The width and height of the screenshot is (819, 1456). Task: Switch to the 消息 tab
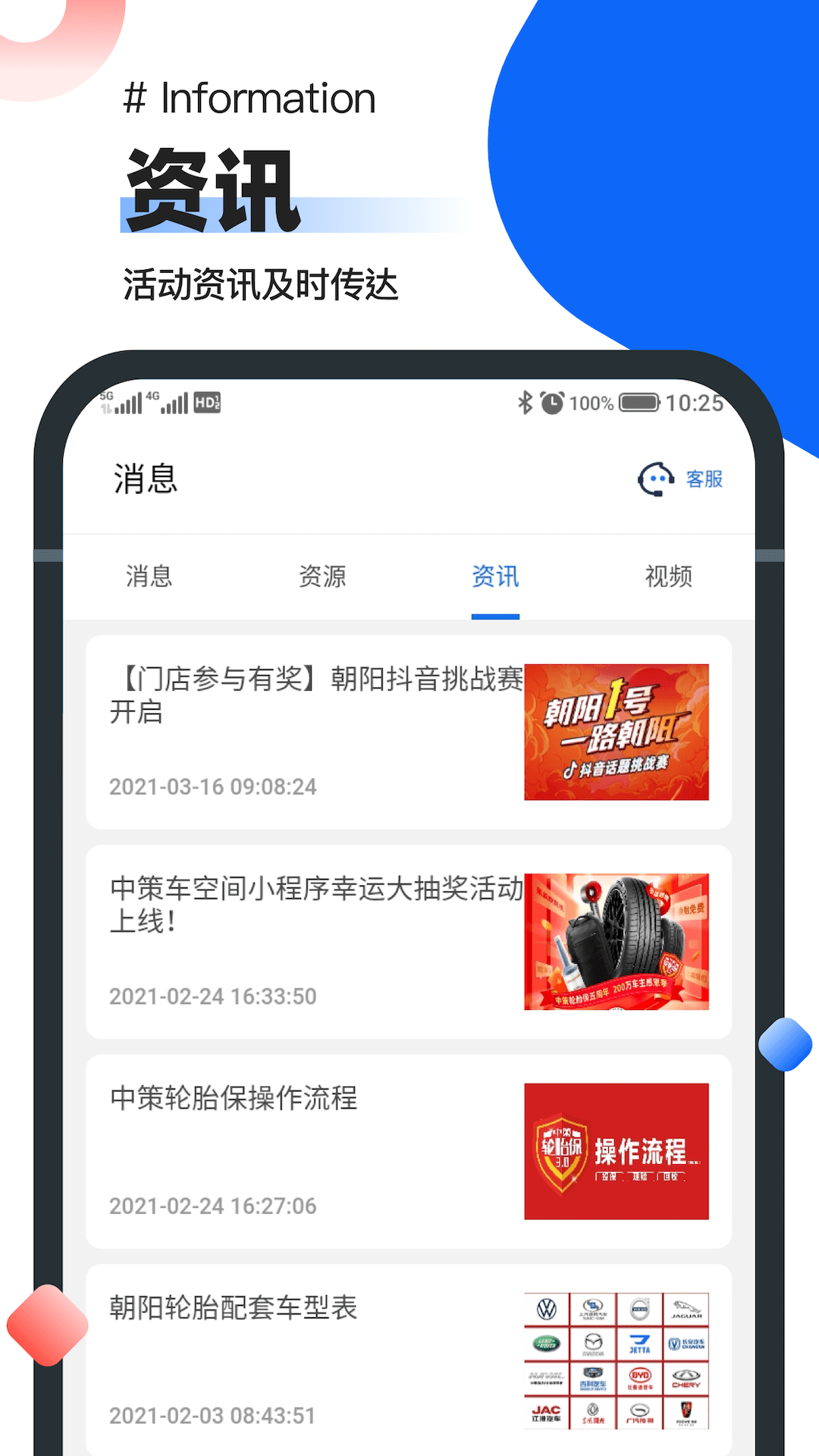pos(149,577)
